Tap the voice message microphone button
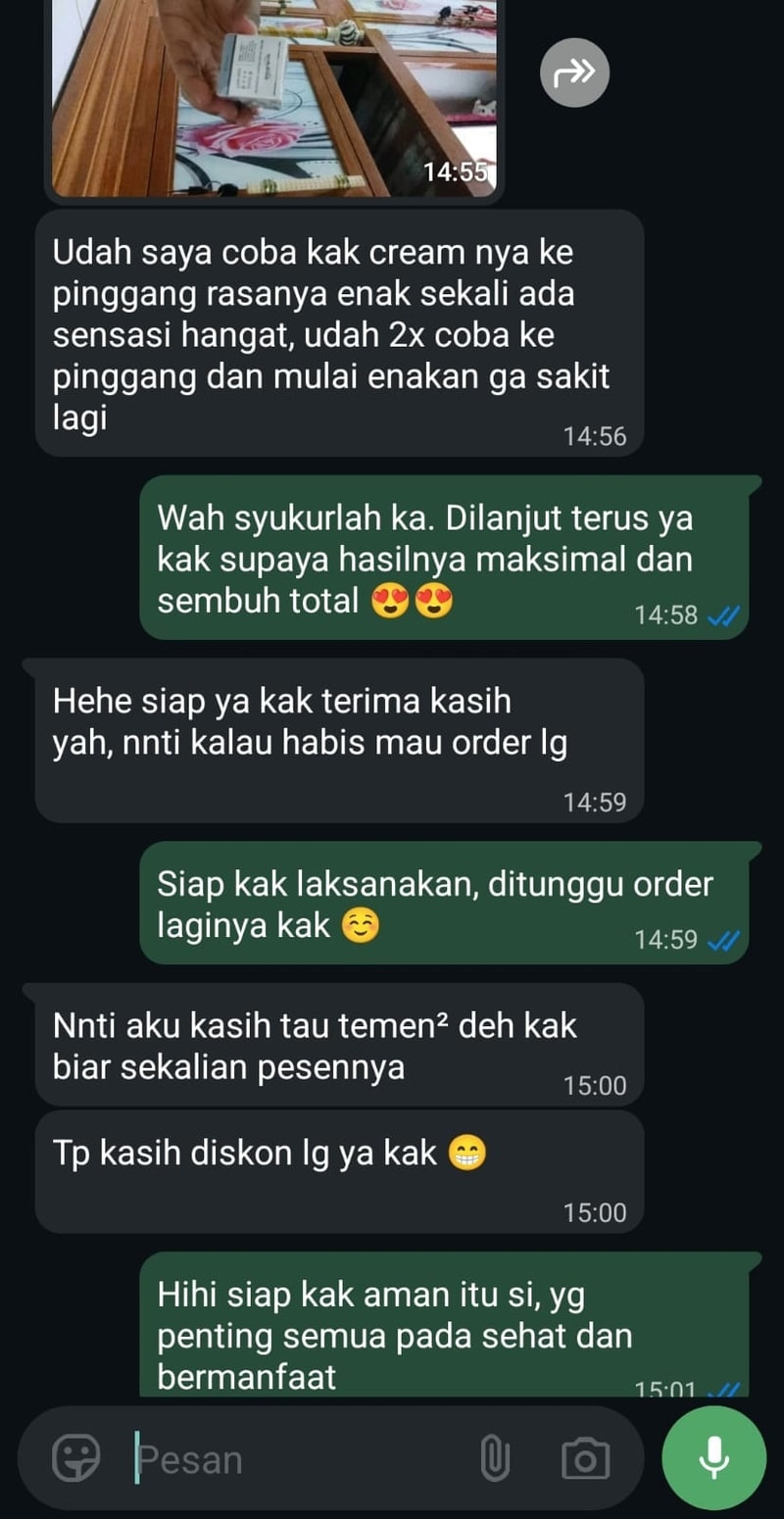Viewport: 784px width, 1519px height. pyautogui.click(x=713, y=1457)
